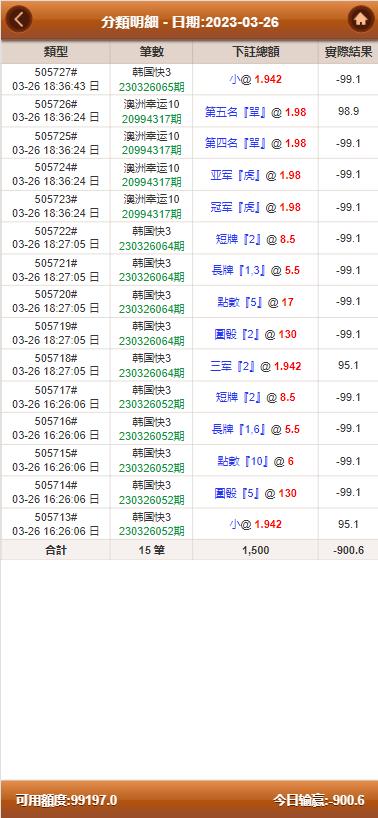The image size is (378, 818).
Task: Go back using the header arrow
Action: coord(19,19)
